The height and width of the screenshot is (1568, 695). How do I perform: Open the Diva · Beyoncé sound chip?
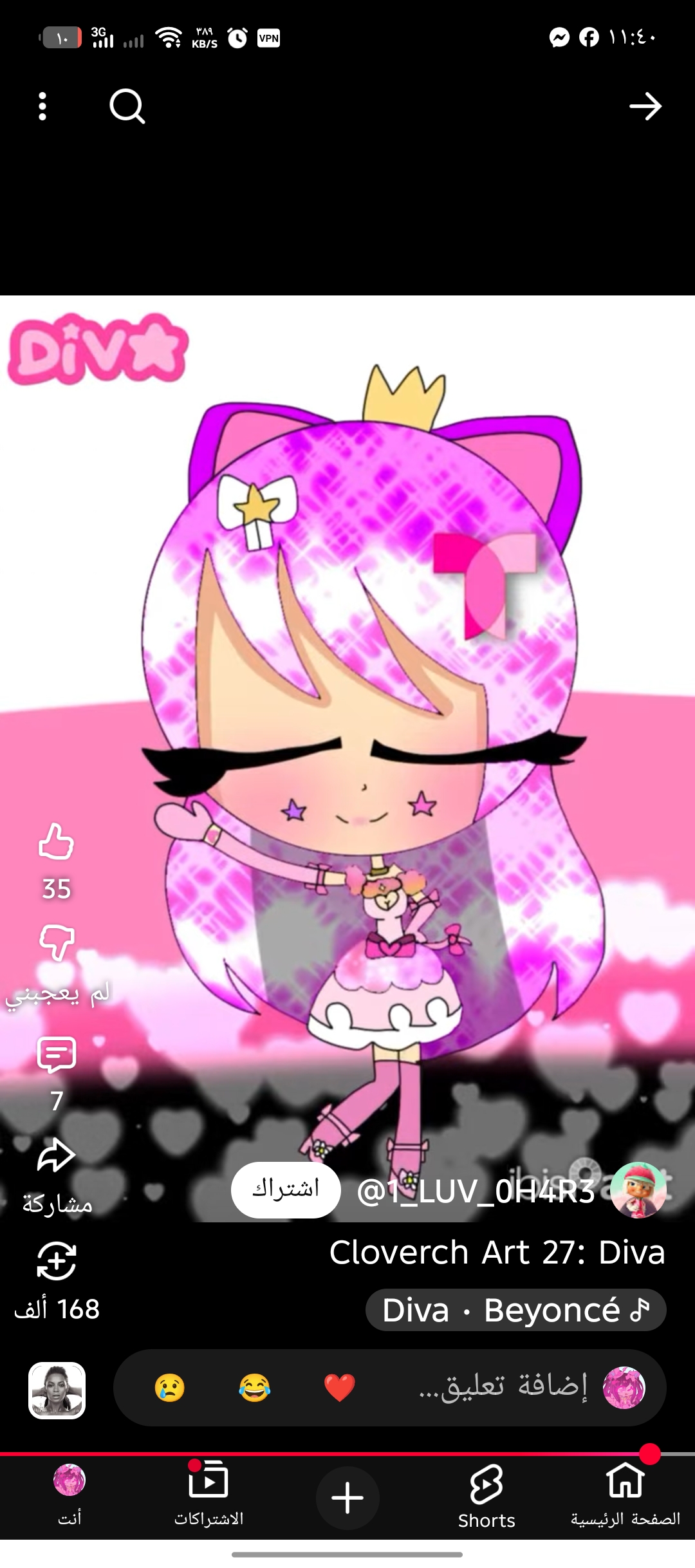point(515,1310)
